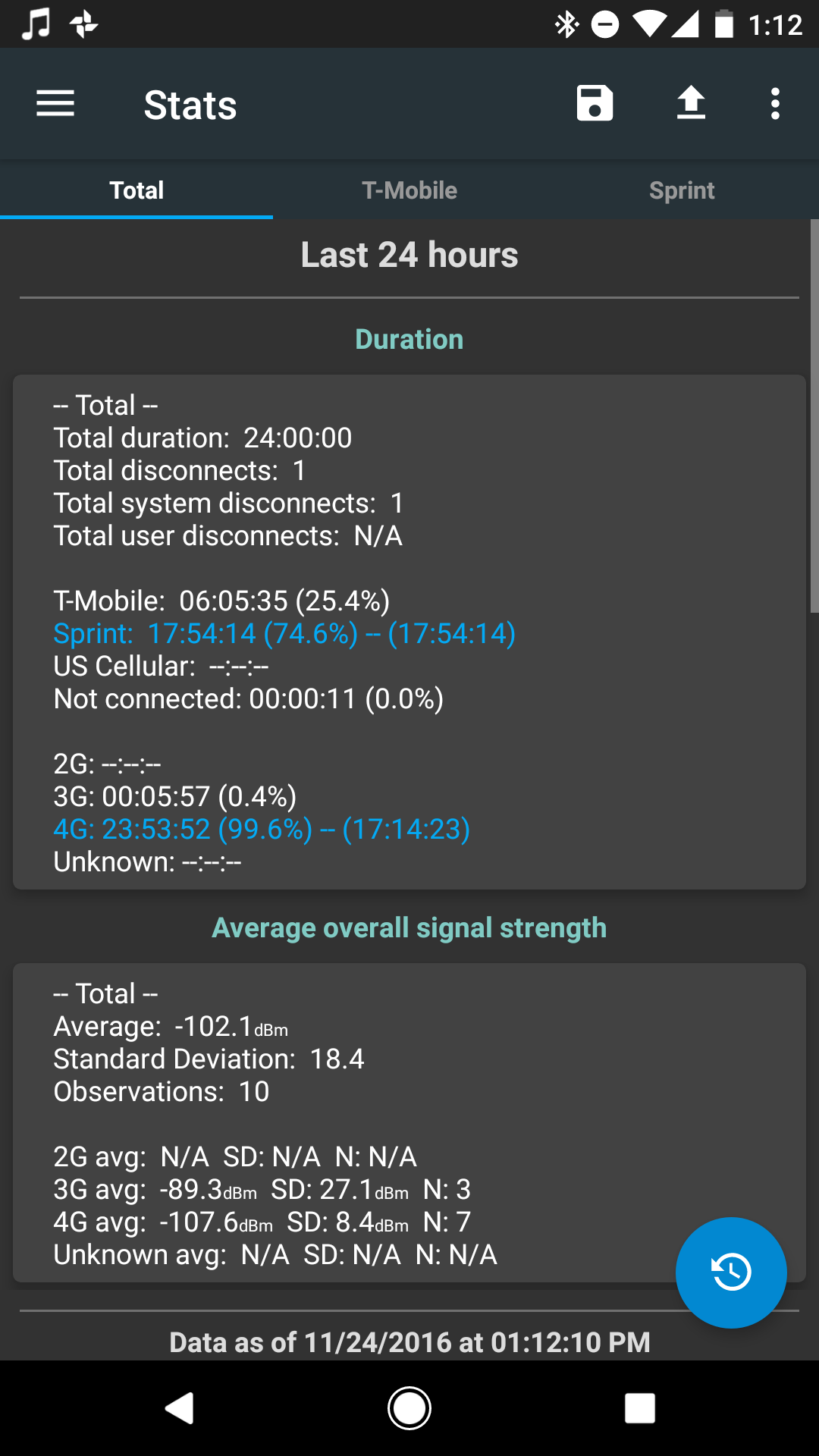Tap the history floating action button

tap(731, 1272)
